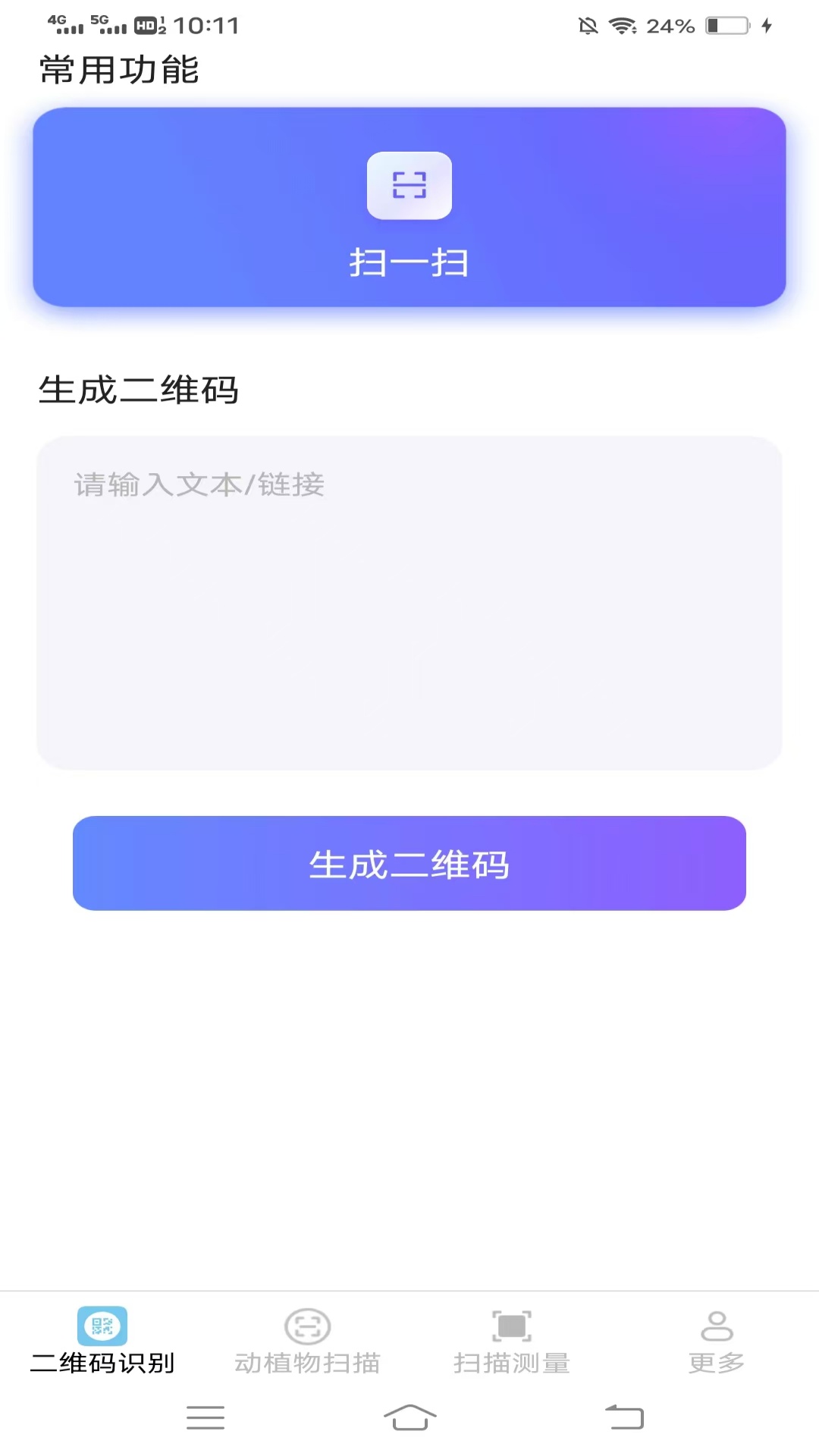
Task: Tap the 生成二维码 section title
Action: tap(140, 391)
